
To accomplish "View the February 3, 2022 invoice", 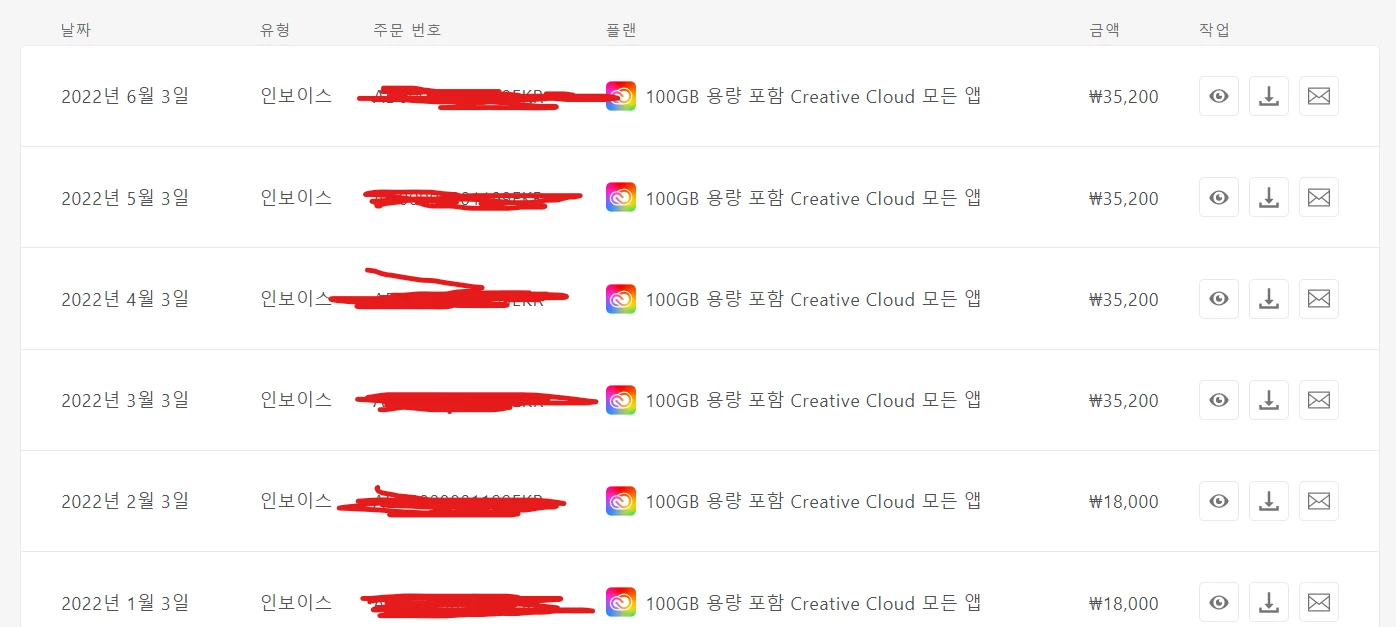I will [x=1218, y=501].
